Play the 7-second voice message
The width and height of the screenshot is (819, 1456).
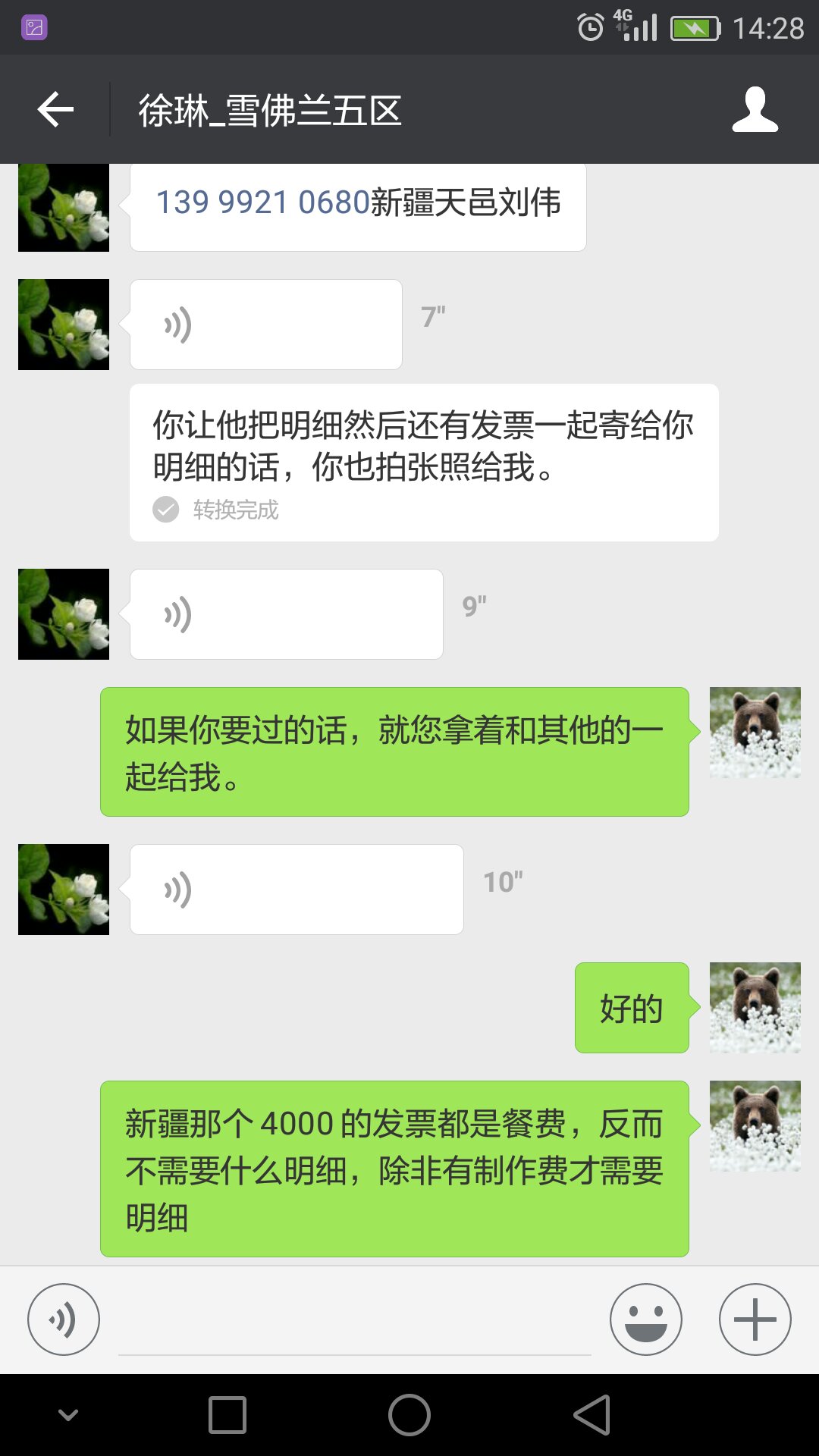click(x=265, y=325)
